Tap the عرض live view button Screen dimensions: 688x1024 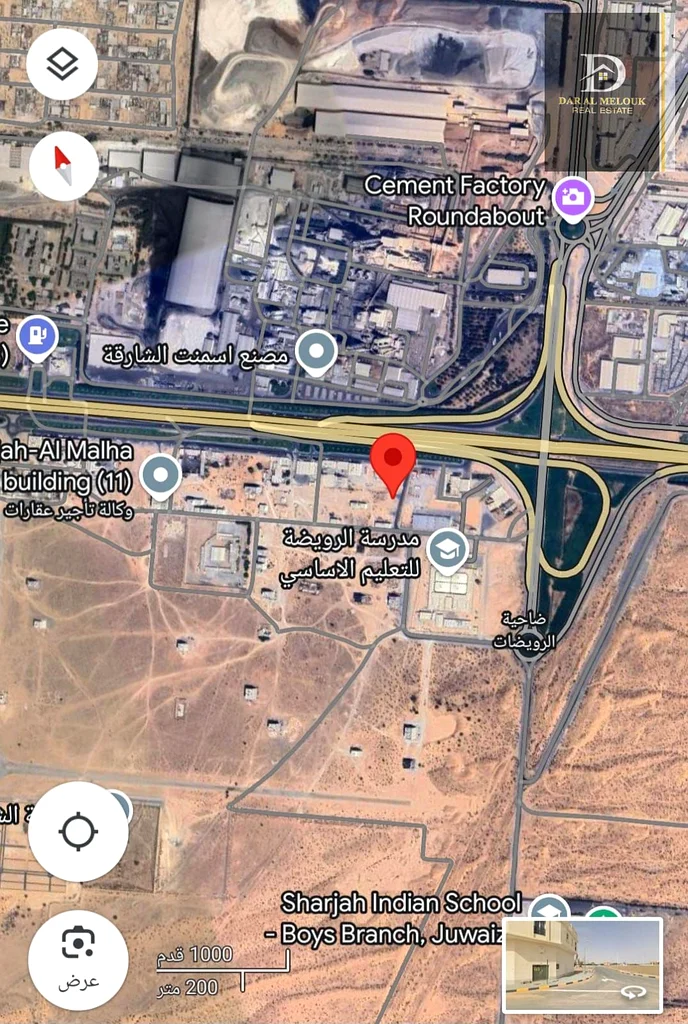78,959
